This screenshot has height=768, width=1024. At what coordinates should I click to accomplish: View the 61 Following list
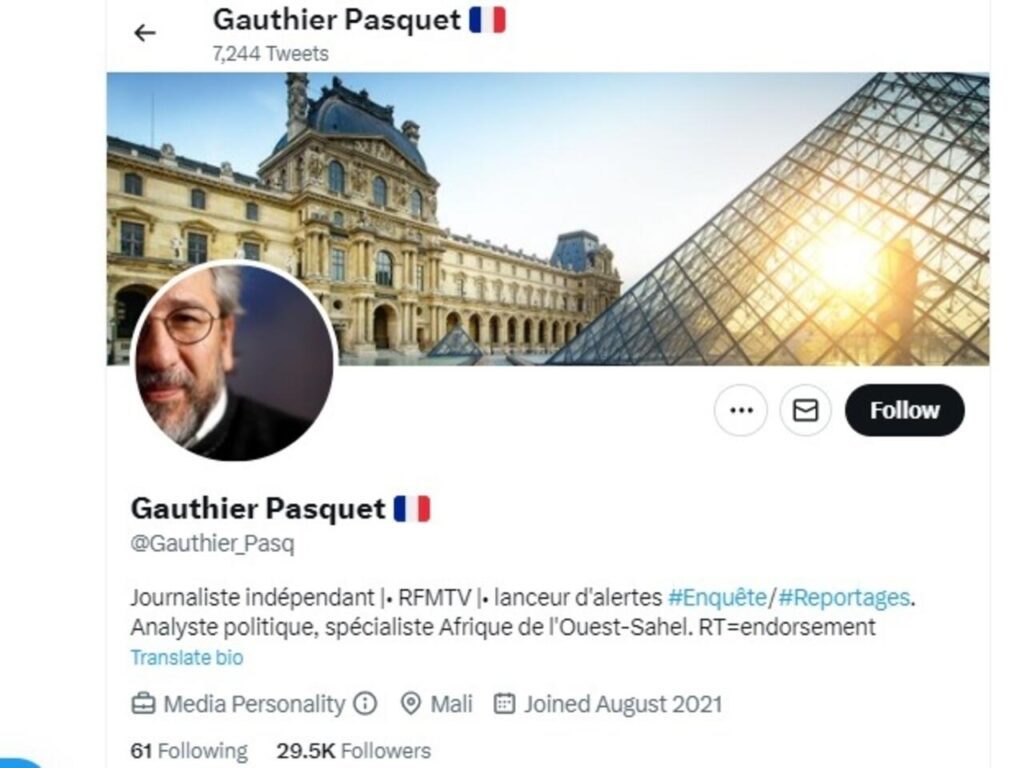pyautogui.click(x=189, y=750)
